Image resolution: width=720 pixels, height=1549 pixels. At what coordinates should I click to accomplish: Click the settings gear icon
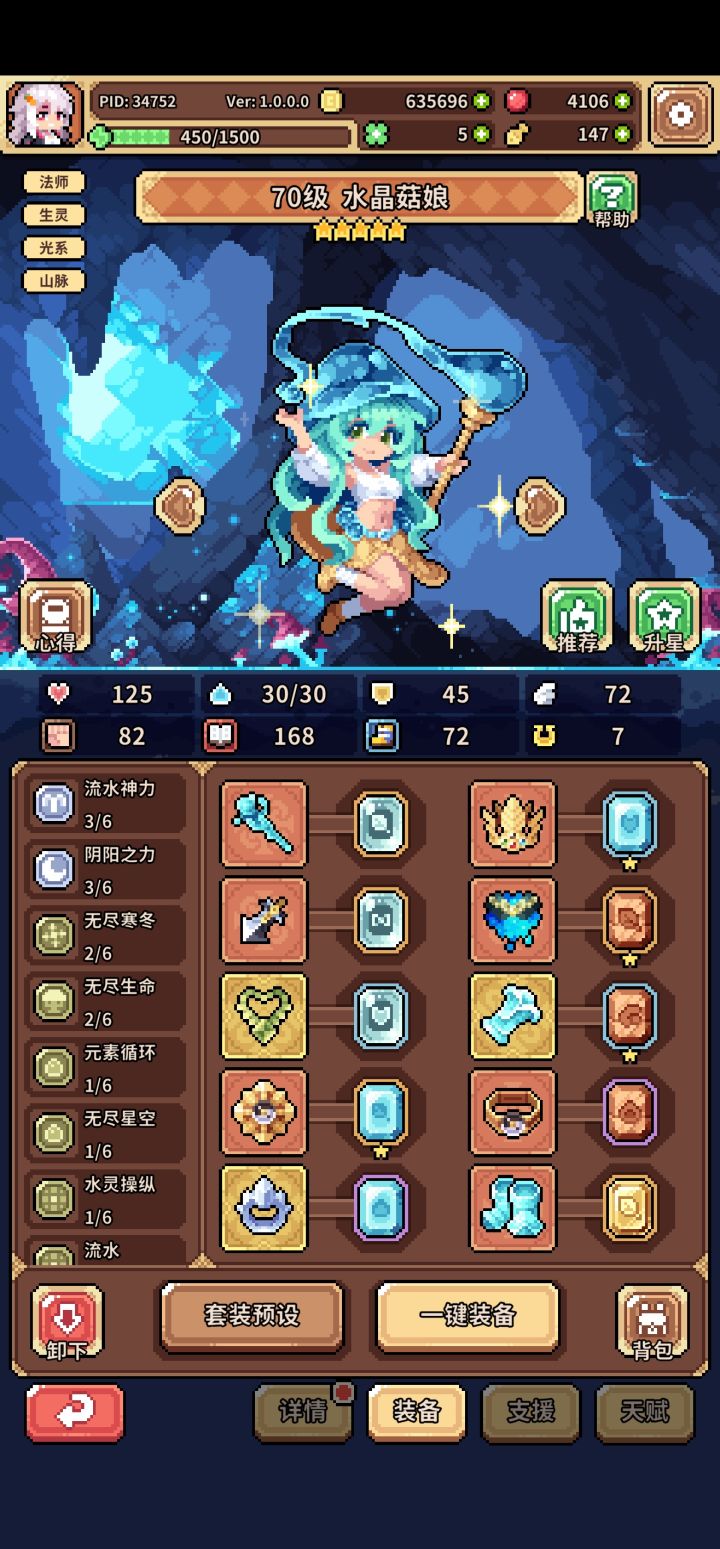tap(680, 113)
